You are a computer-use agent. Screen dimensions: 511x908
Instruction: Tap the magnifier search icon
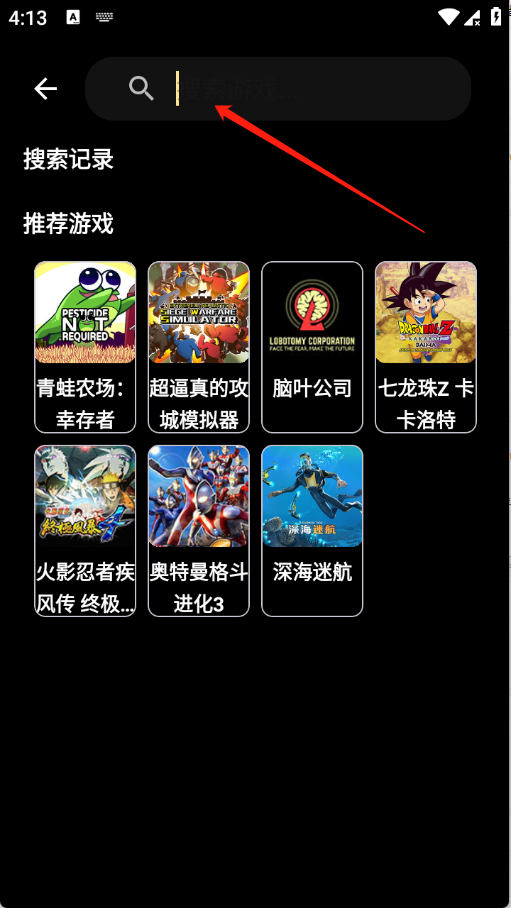[x=141, y=89]
